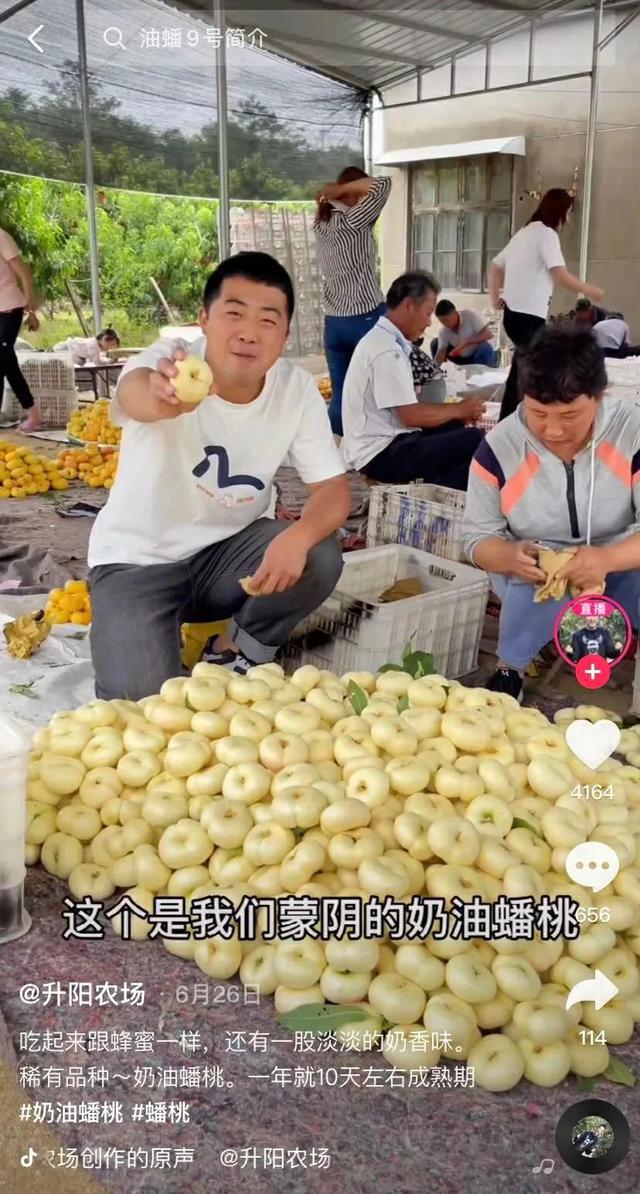Like this video with the heart icon
This screenshot has height=1194, width=640.
[x=592, y=743]
